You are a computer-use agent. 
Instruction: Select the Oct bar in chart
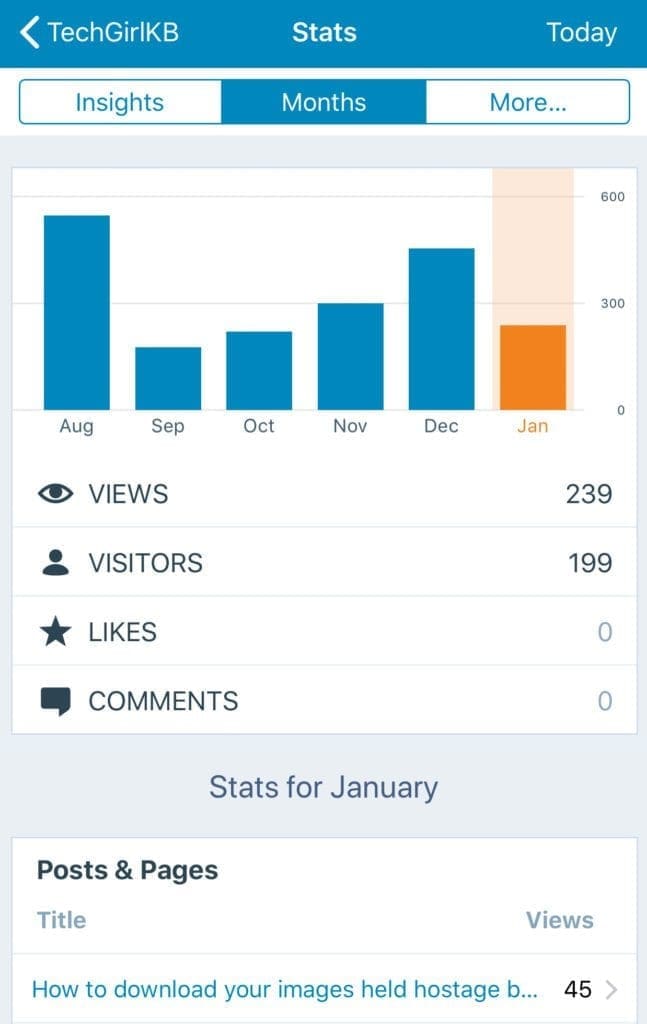(259, 370)
